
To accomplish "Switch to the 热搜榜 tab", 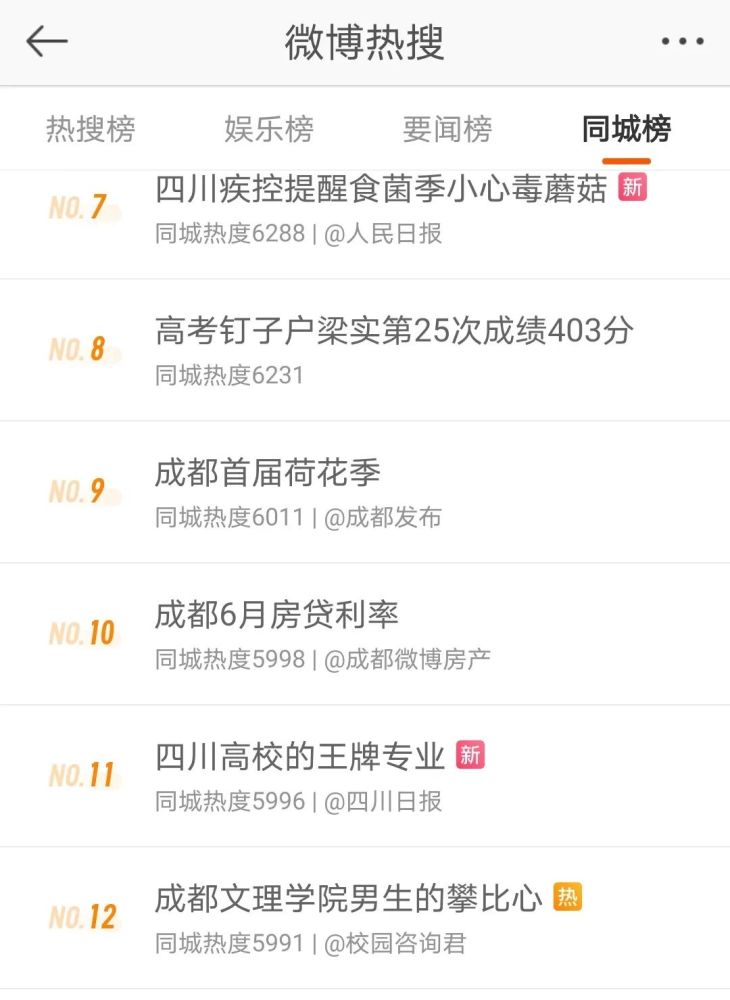I will (90, 129).
